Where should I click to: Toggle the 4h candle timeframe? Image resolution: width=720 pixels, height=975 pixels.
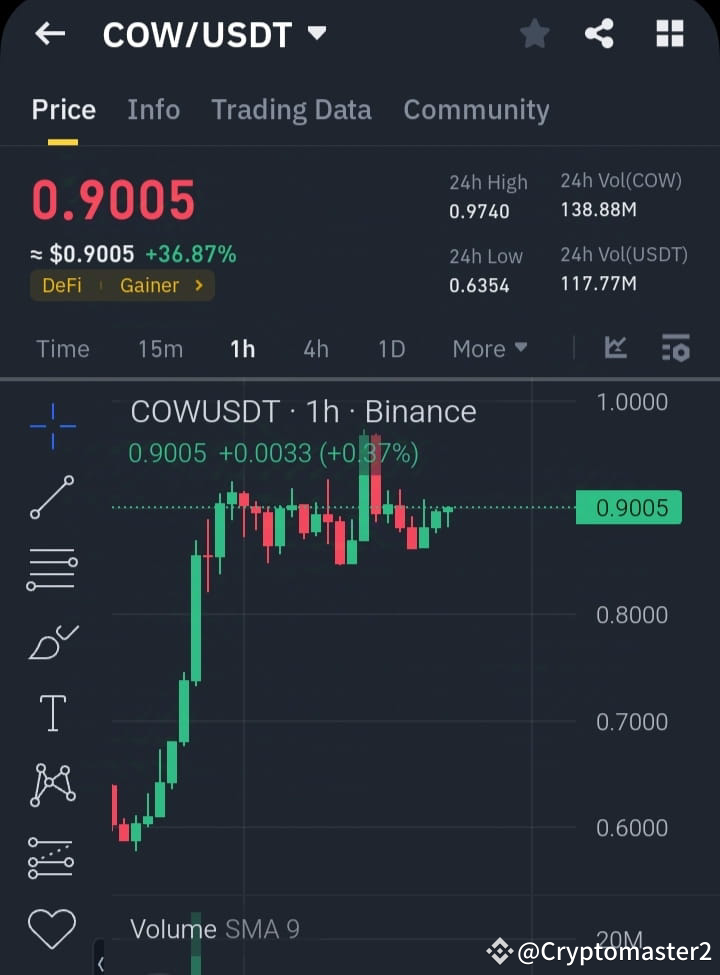click(316, 349)
